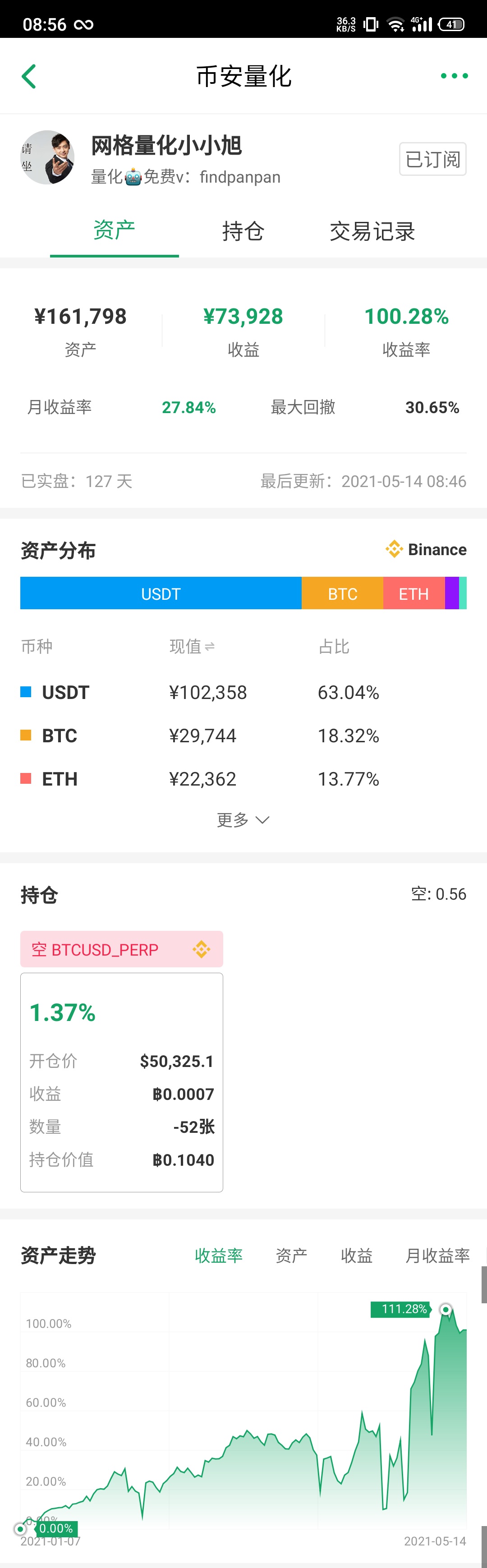The image size is (487, 1568).
Task: Switch trend chart to 收益
Action: [356, 1255]
